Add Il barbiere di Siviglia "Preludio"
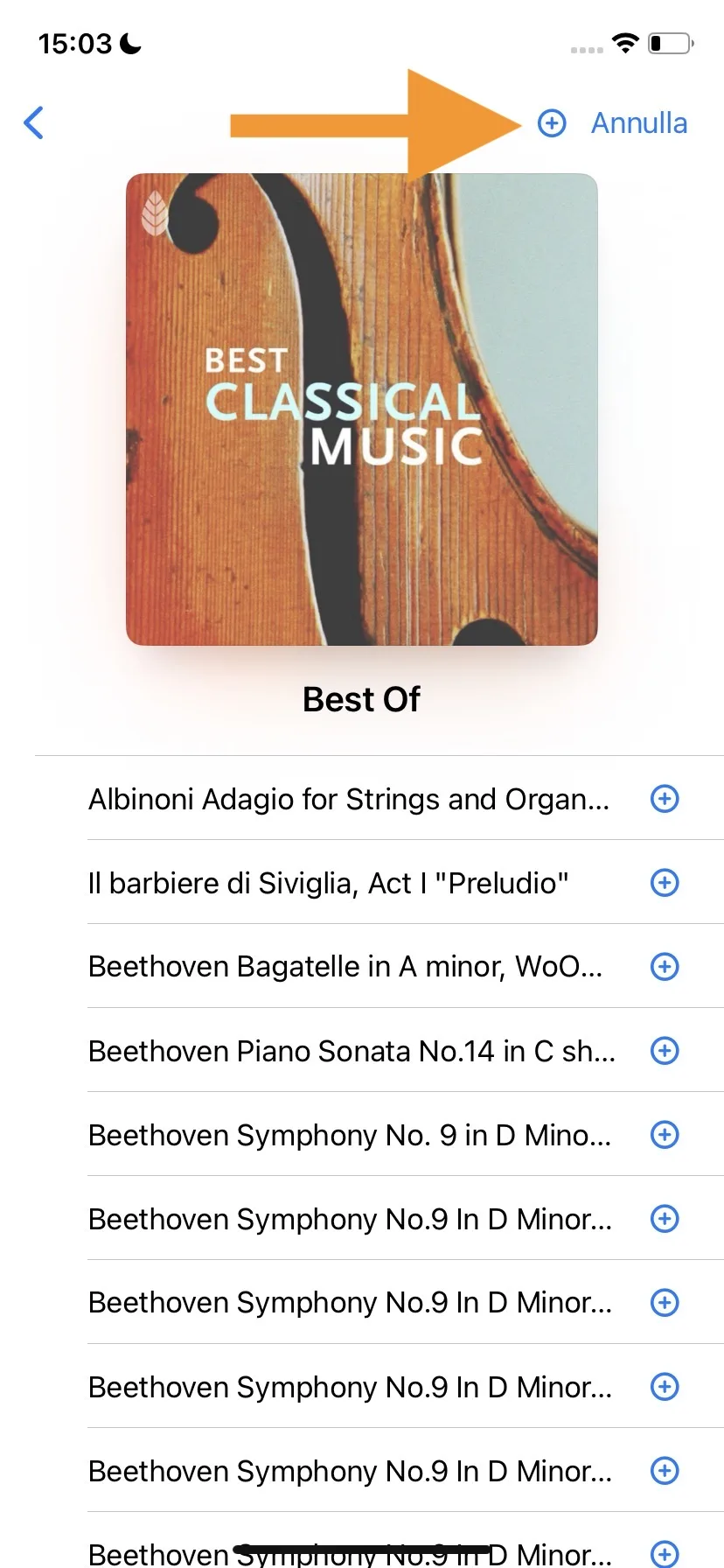The width and height of the screenshot is (724, 1568). (665, 883)
